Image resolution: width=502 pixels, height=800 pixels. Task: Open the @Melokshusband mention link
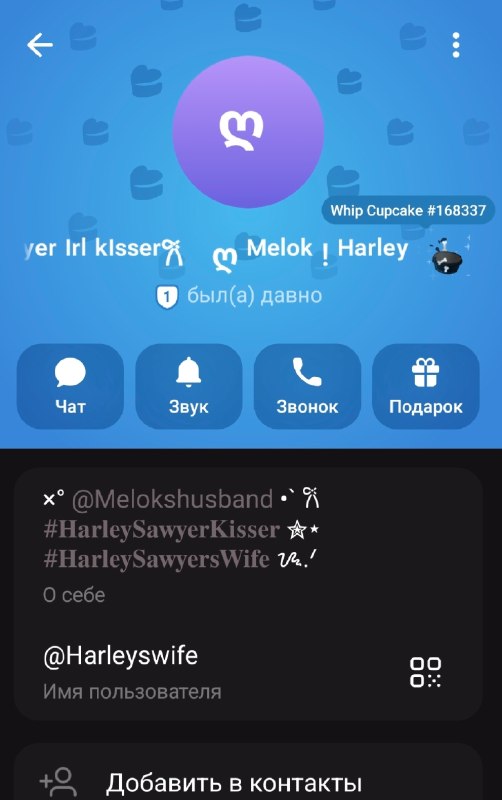coord(172,499)
